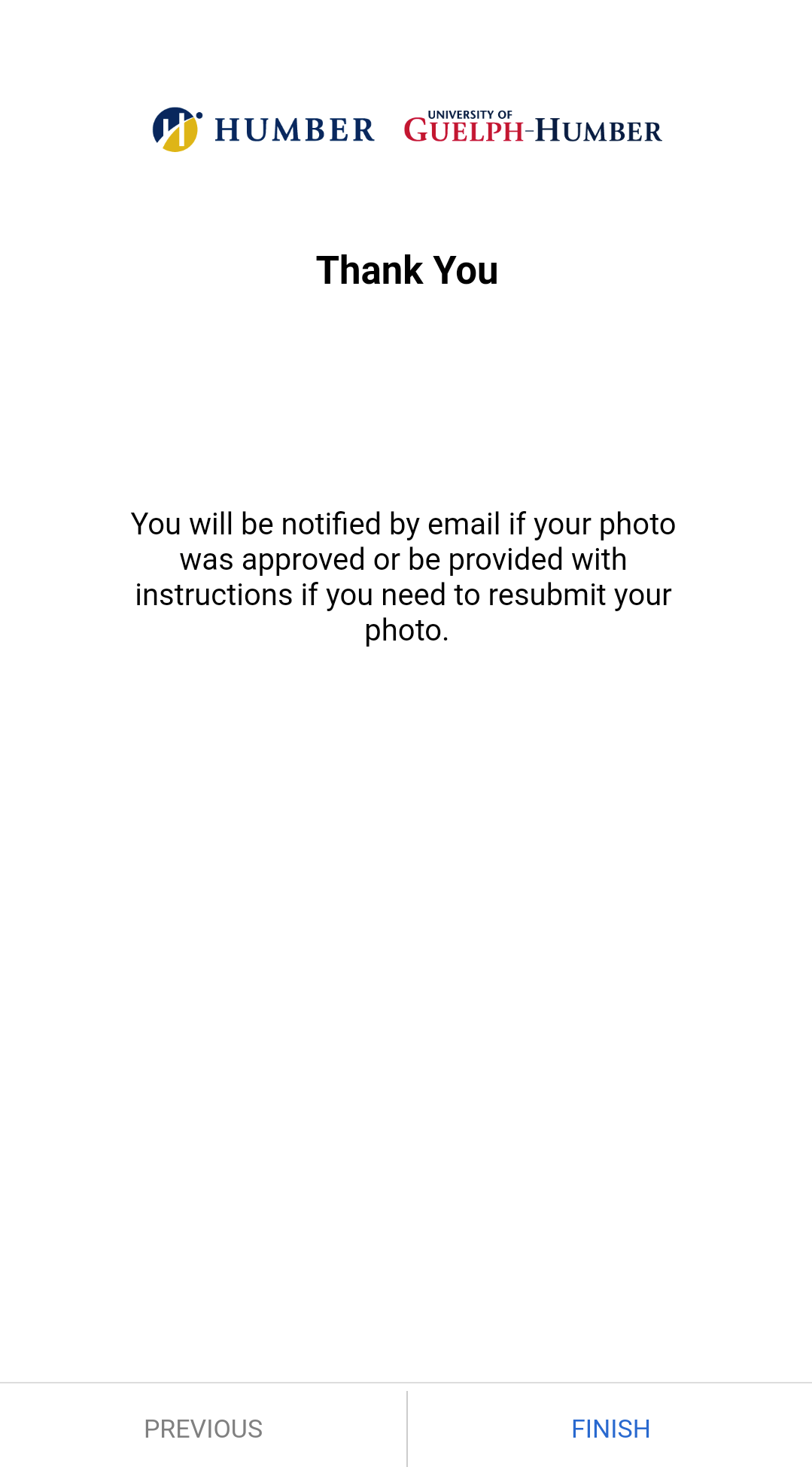Select FINISH to complete photo submission
This screenshot has height=1470, width=812.
pyautogui.click(x=611, y=1428)
